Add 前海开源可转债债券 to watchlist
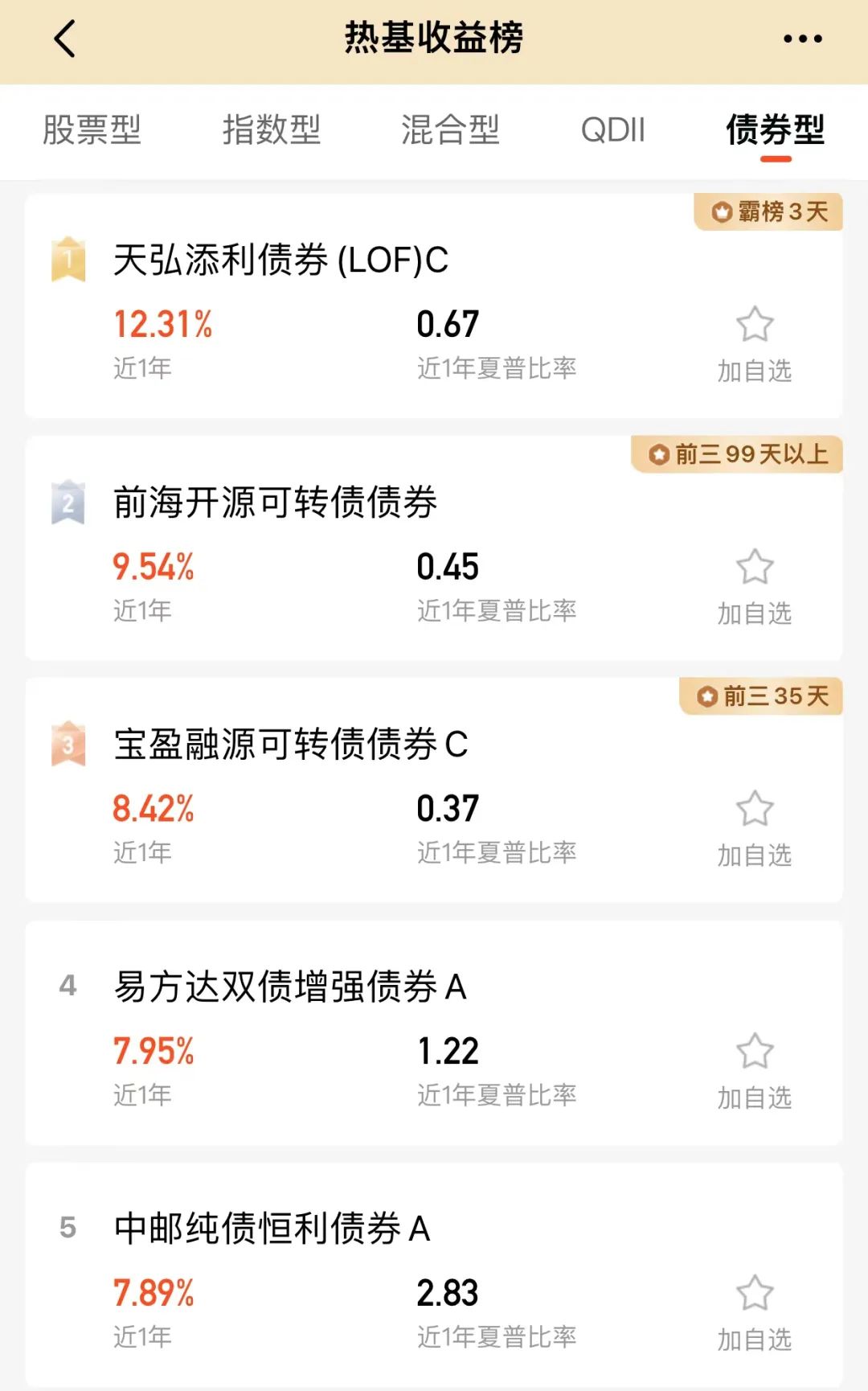Screen dimensions: 868x1391 pyautogui.click(x=755, y=588)
